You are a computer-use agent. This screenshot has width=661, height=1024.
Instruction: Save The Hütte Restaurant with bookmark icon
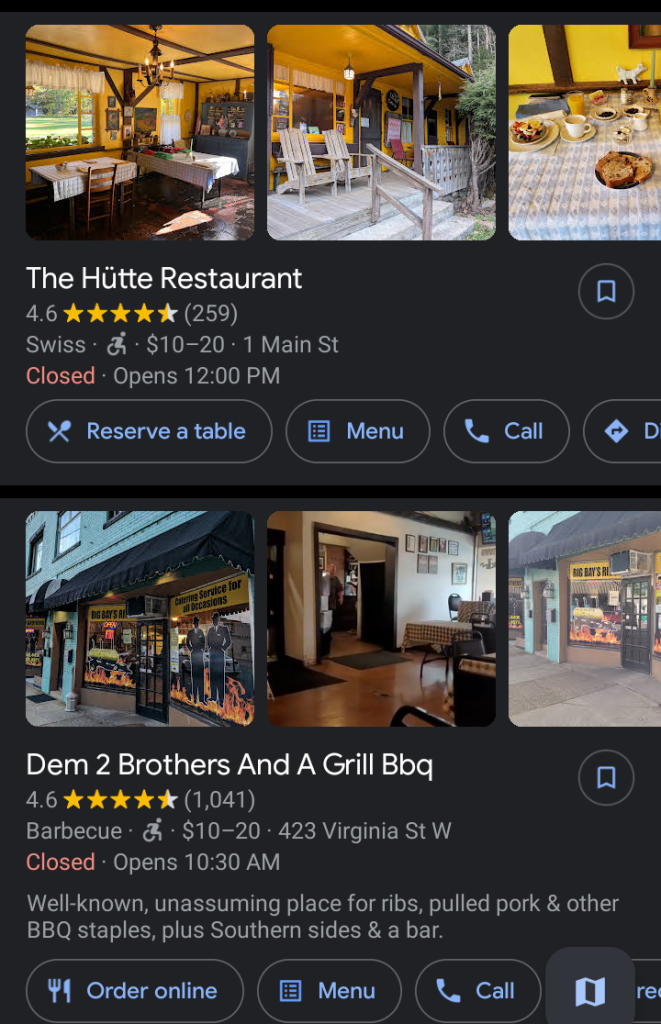coord(606,292)
